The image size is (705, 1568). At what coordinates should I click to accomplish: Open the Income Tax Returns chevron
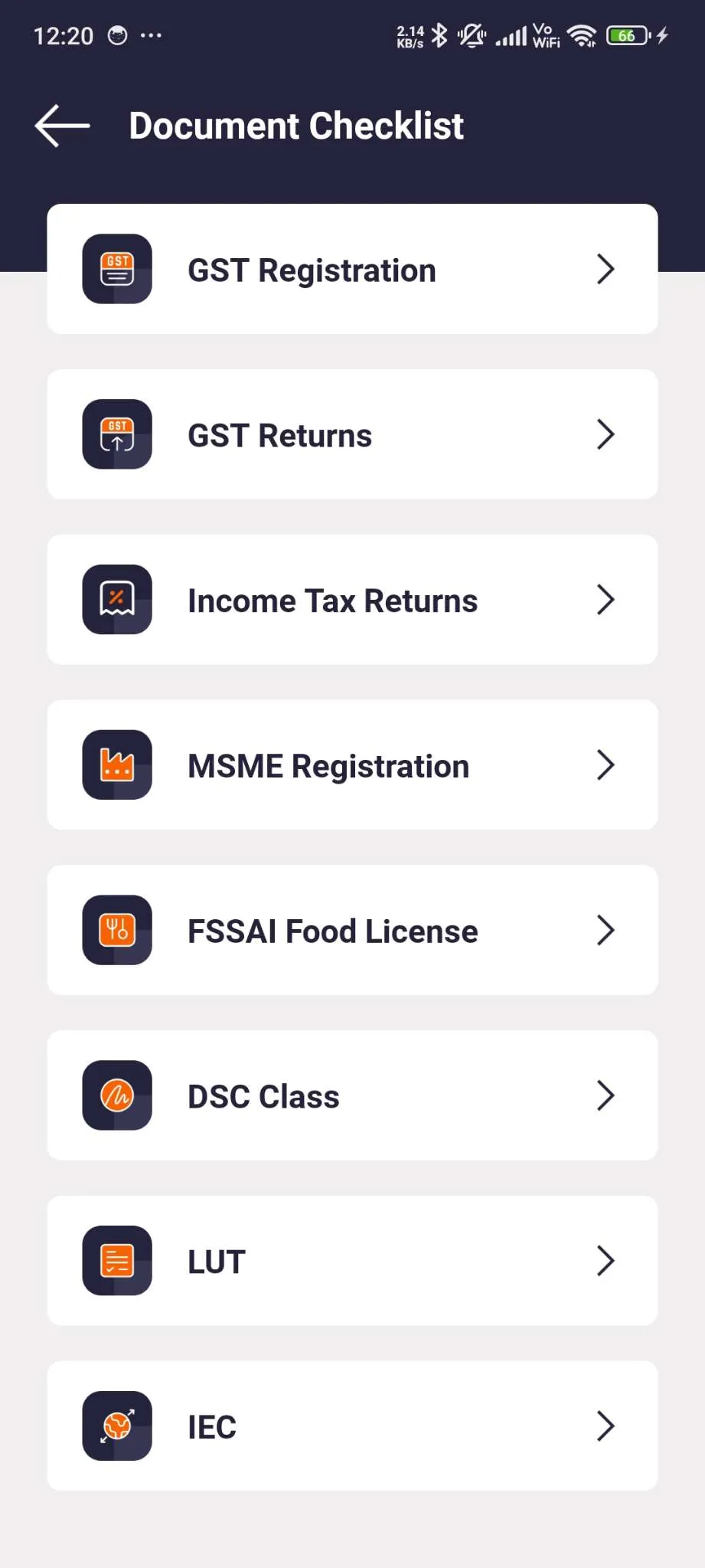point(605,600)
